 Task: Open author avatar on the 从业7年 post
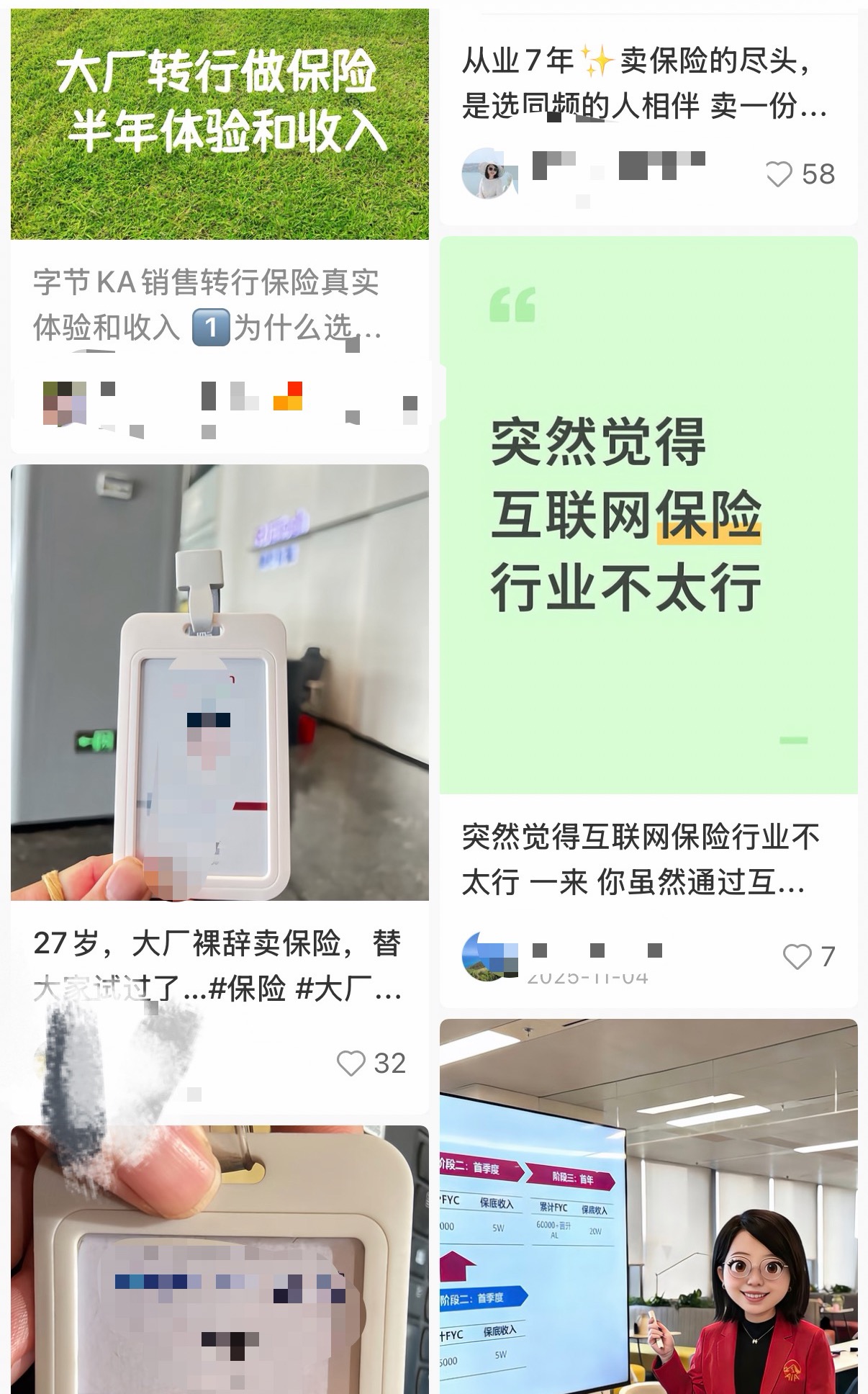489,174
